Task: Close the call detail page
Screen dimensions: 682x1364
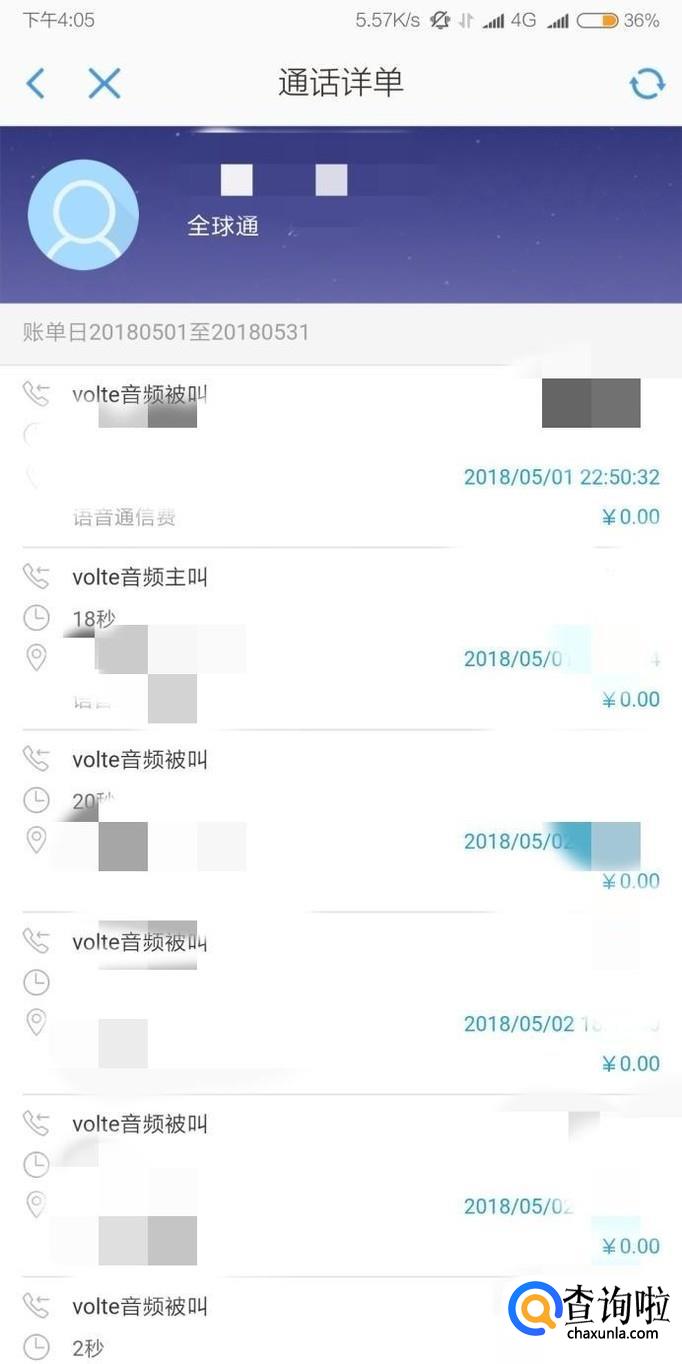Action: (104, 83)
